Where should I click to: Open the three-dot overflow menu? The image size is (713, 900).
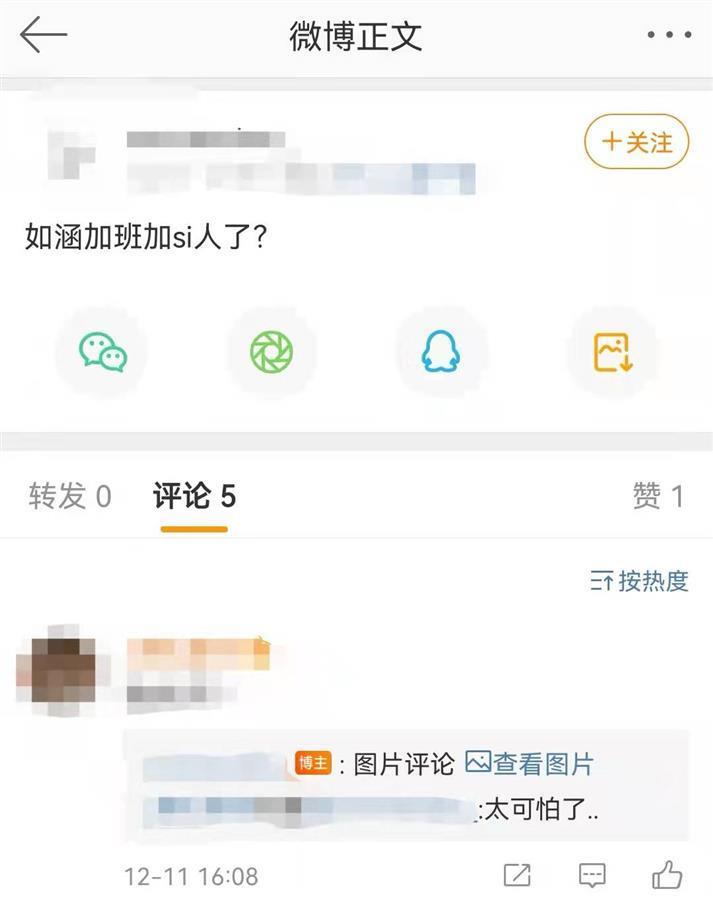pyautogui.click(x=668, y=36)
